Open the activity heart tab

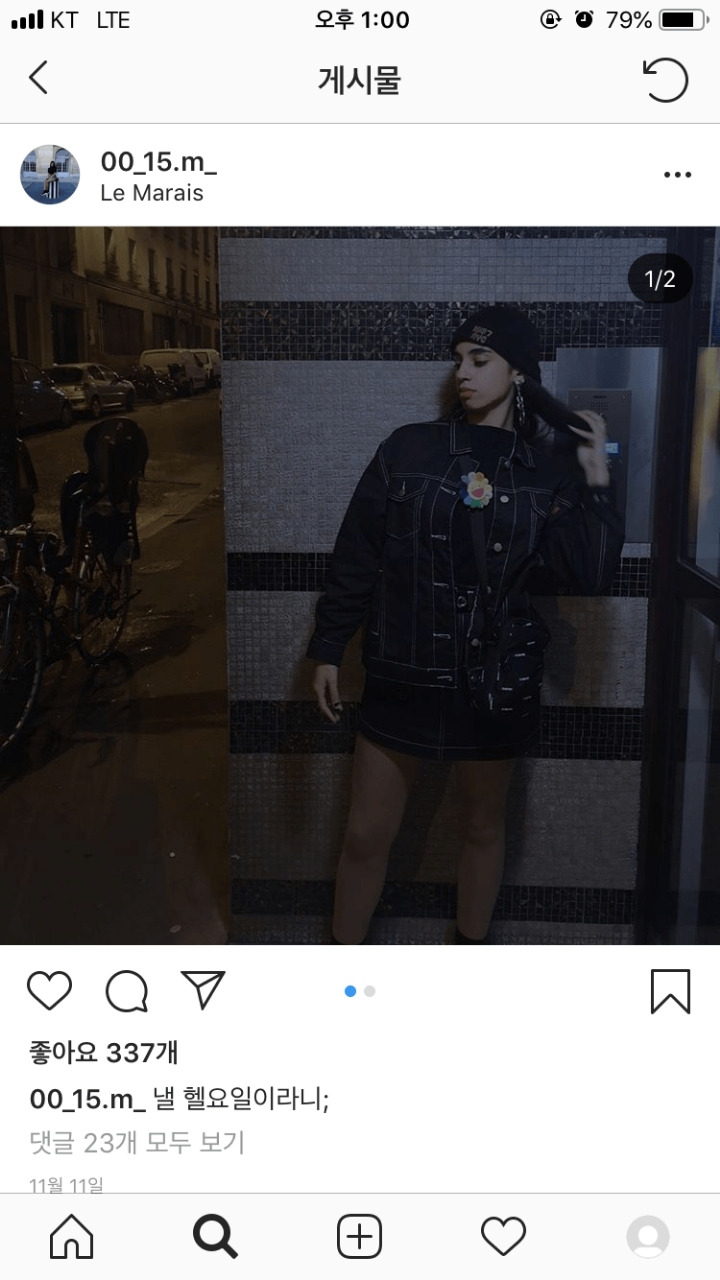(x=503, y=1237)
